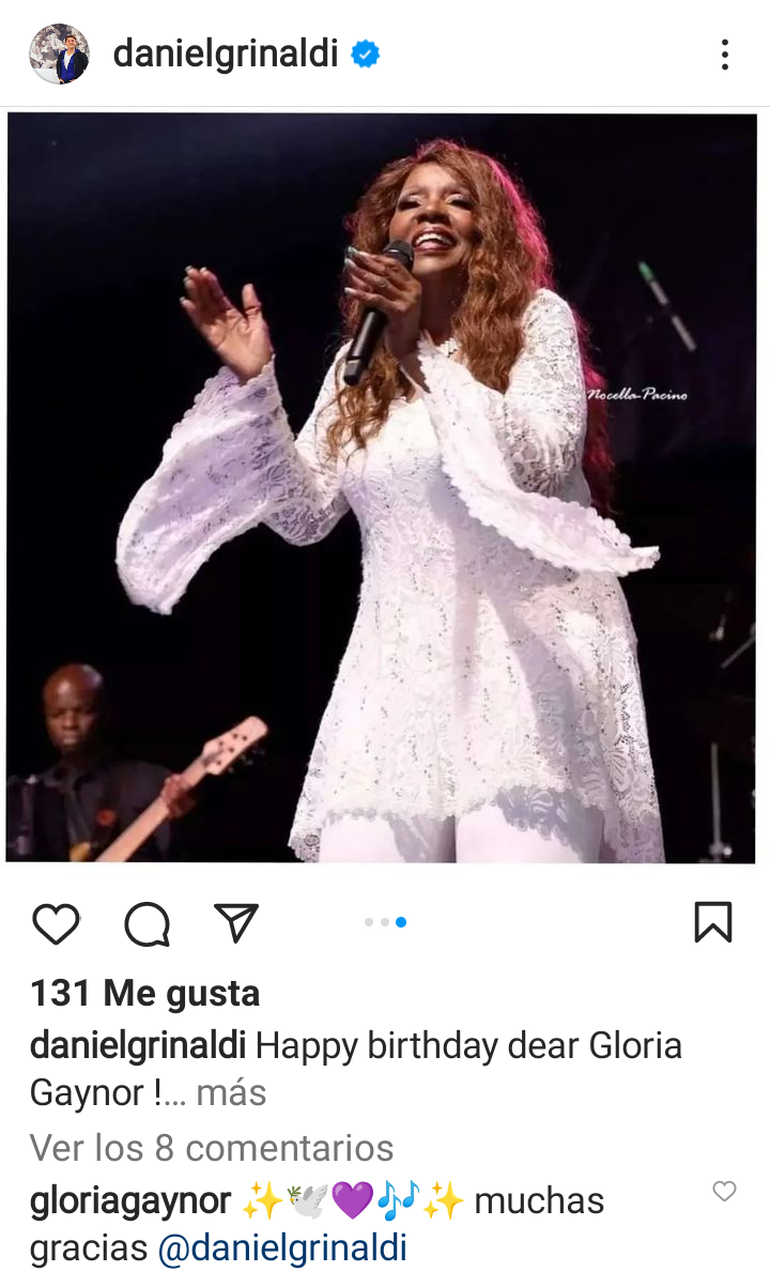Like the post using the heart icon
The width and height of the screenshot is (770, 1287).
[x=57, y=924]
